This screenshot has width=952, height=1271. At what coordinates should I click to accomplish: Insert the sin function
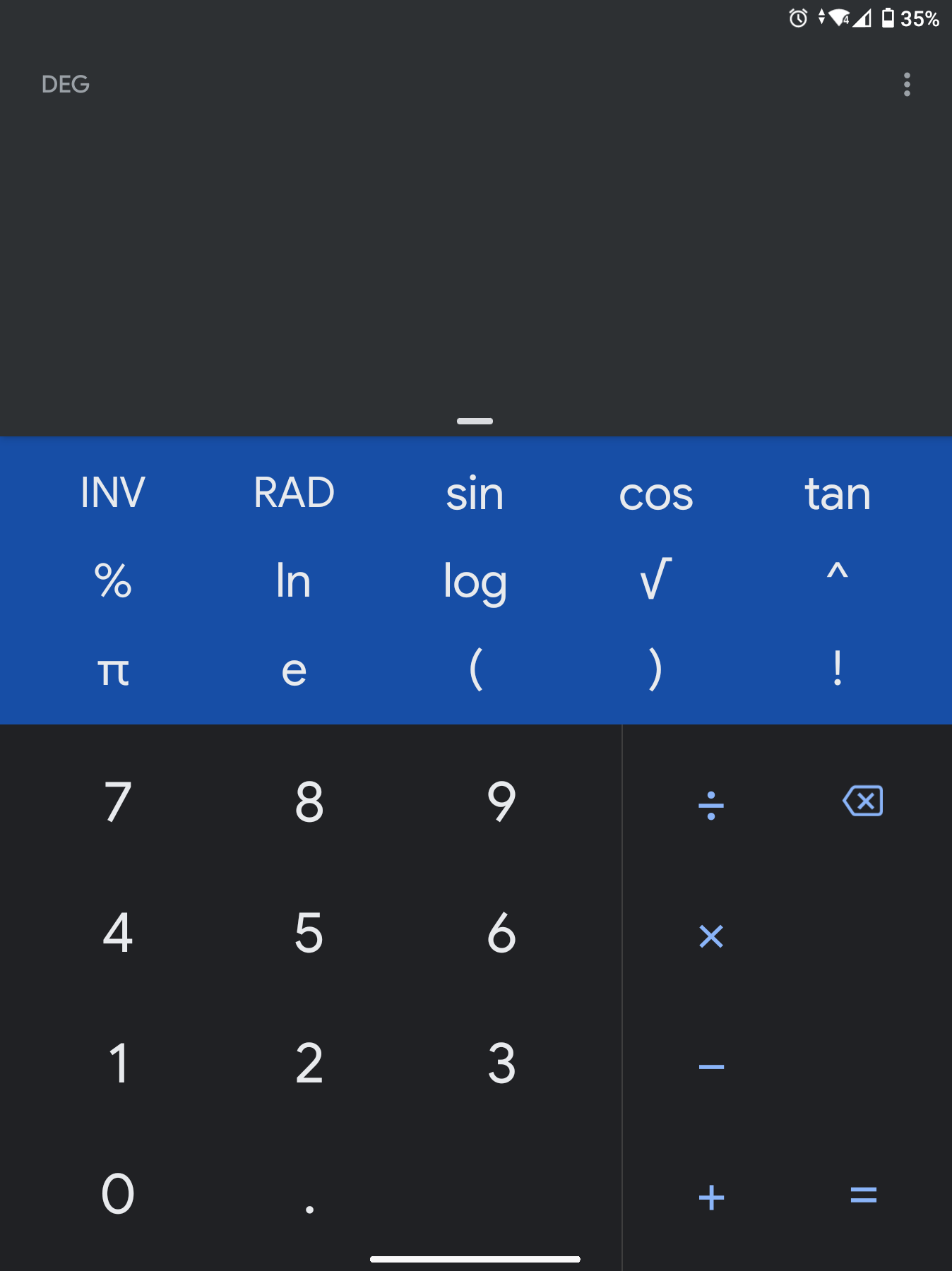click(x=475, y=494)
